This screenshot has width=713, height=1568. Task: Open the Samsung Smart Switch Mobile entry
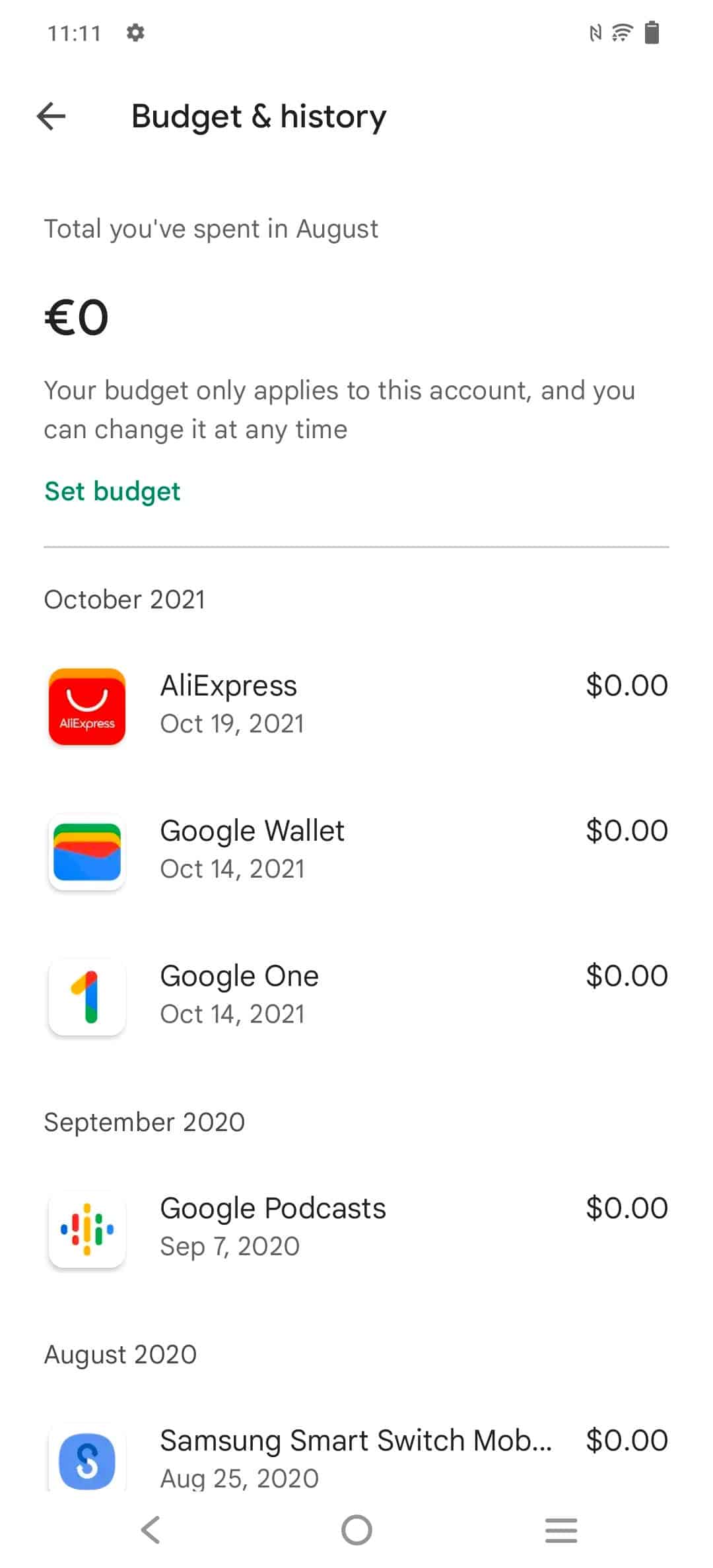pos(356,1457)
